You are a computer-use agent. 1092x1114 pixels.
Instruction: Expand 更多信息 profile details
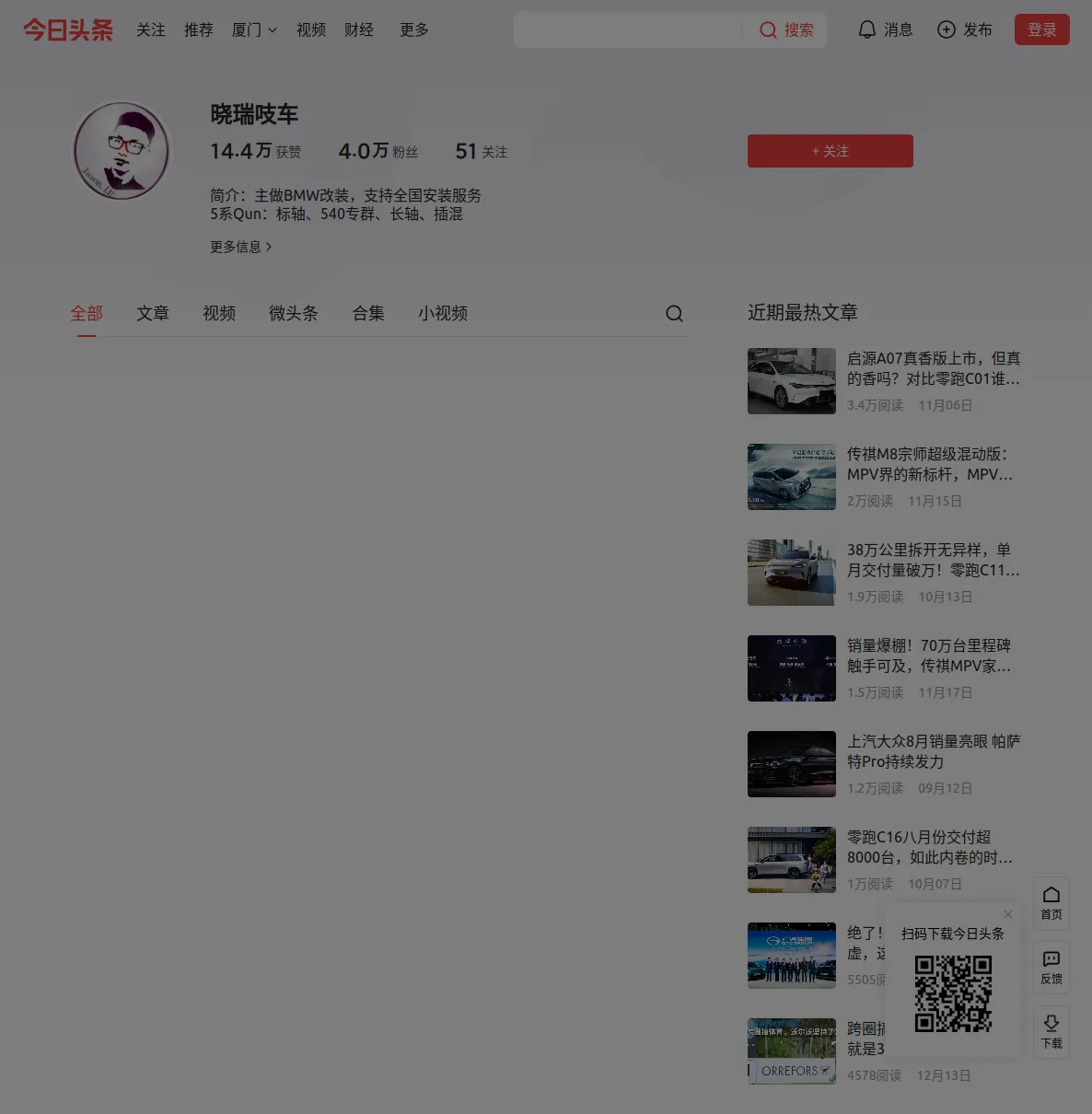(x=240, y=247)
